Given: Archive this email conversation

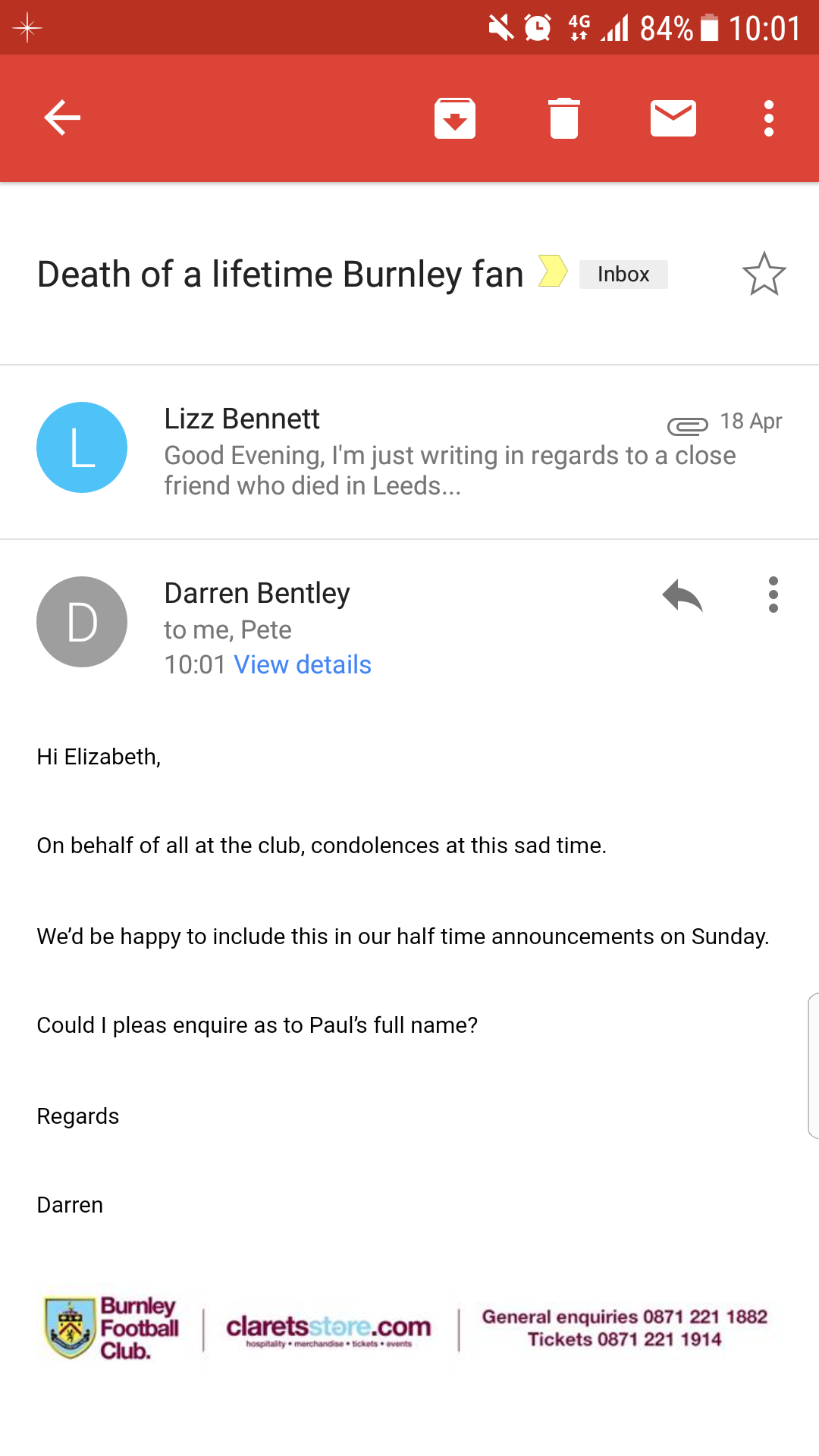Looking at the screenshot, I should [455, 118].
